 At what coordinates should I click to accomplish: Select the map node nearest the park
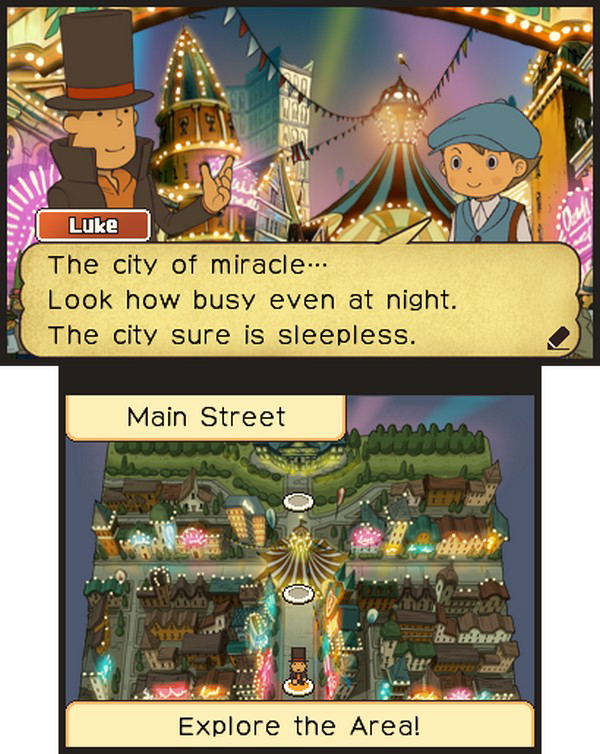(298, 500)
